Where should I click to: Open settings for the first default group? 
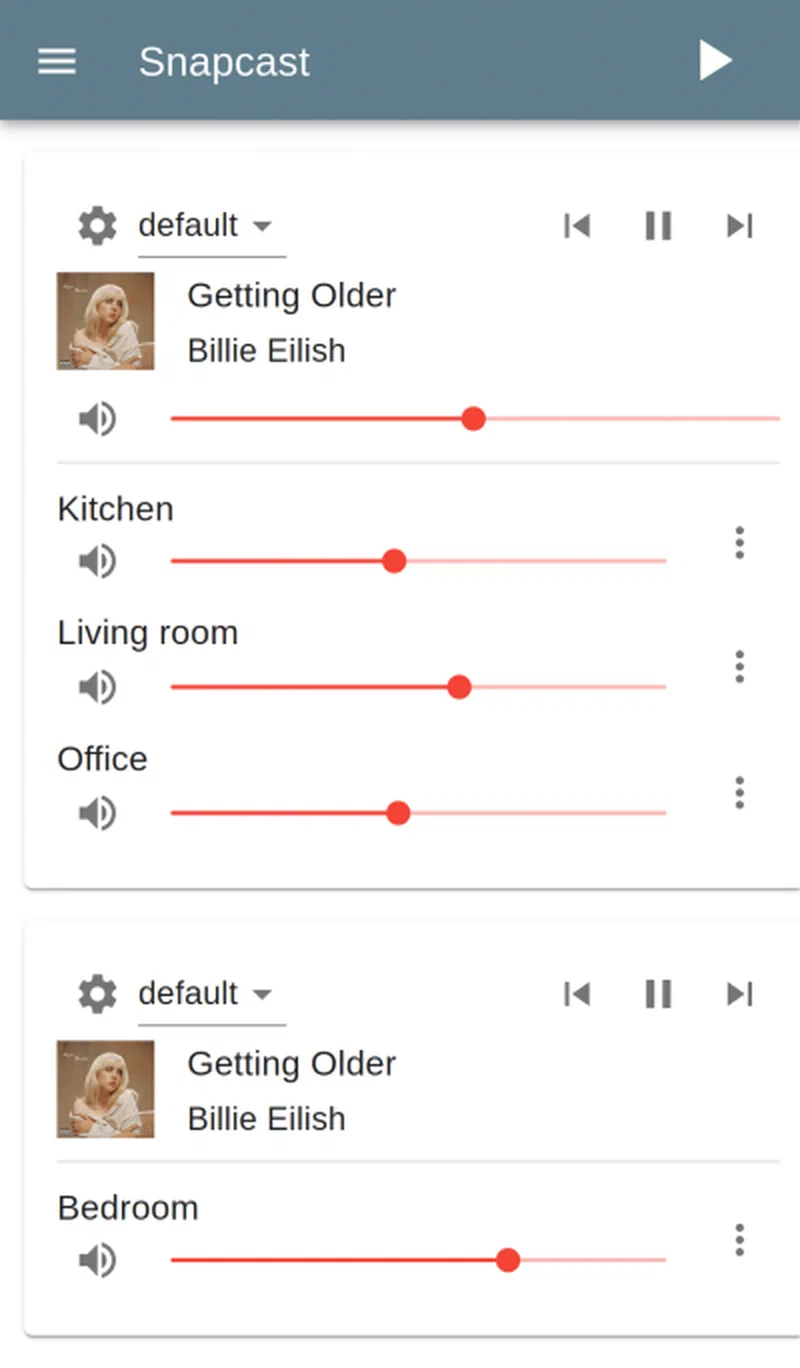tap(95, 226)
